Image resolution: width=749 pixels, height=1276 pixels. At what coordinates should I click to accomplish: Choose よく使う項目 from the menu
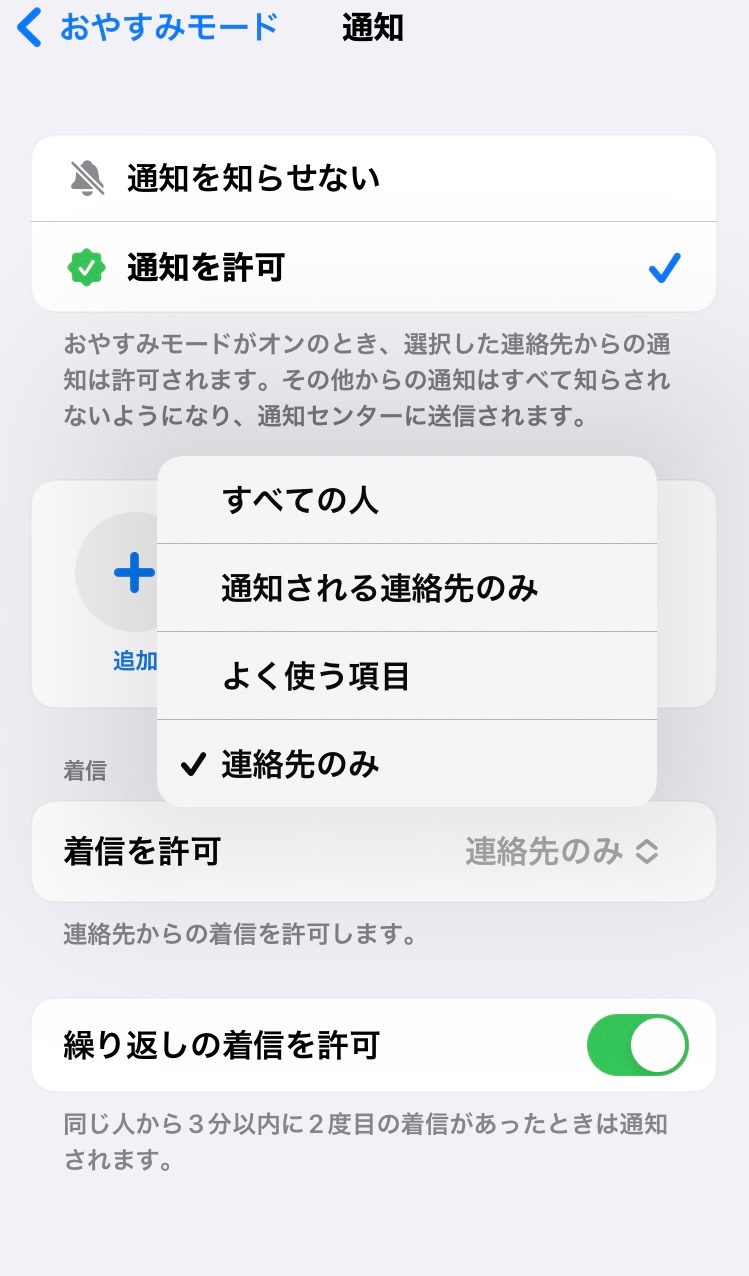pos(406,676)
